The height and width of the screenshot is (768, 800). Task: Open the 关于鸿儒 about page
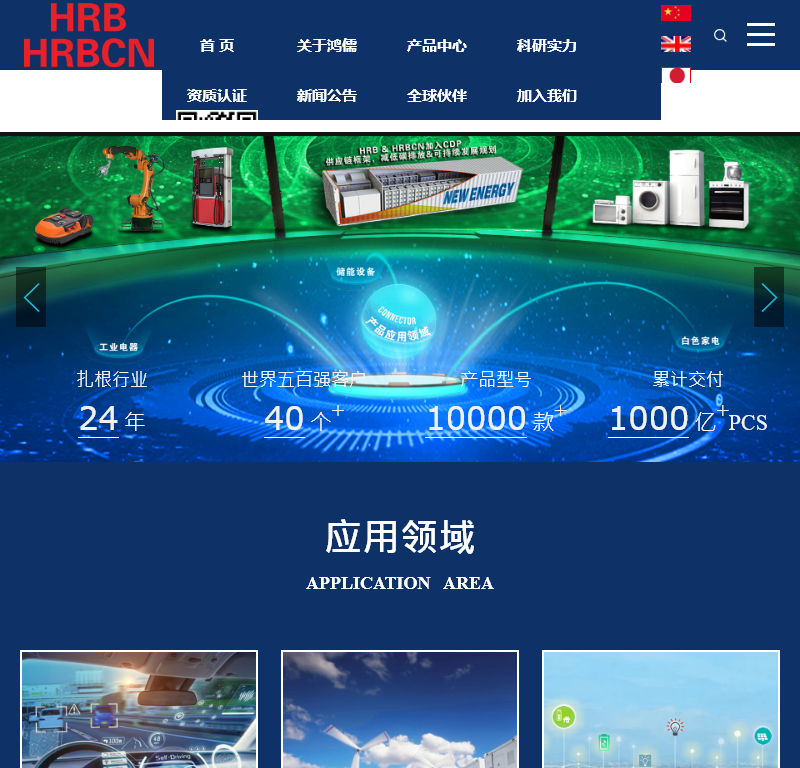[326, 46]
